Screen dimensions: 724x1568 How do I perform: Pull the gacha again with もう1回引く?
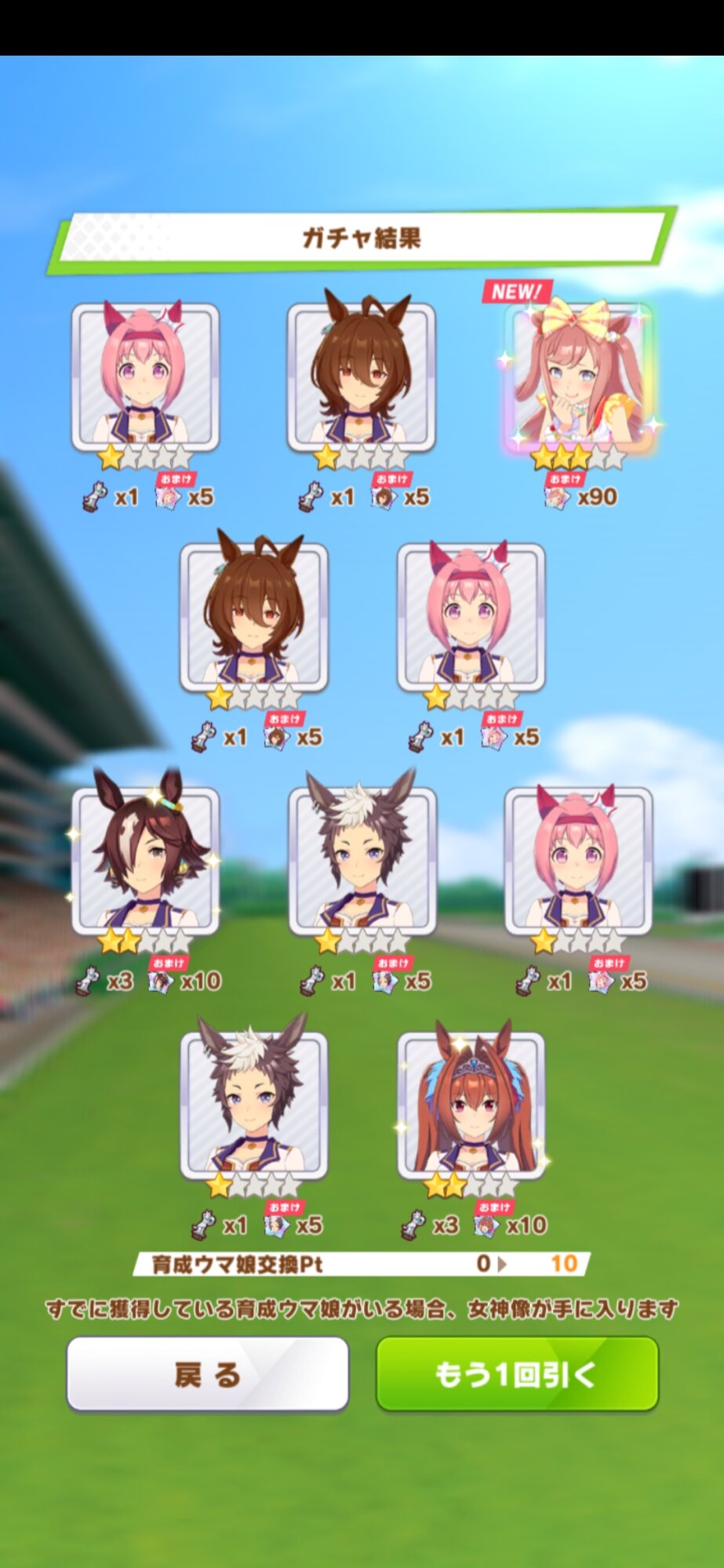tap(517, 1374)
